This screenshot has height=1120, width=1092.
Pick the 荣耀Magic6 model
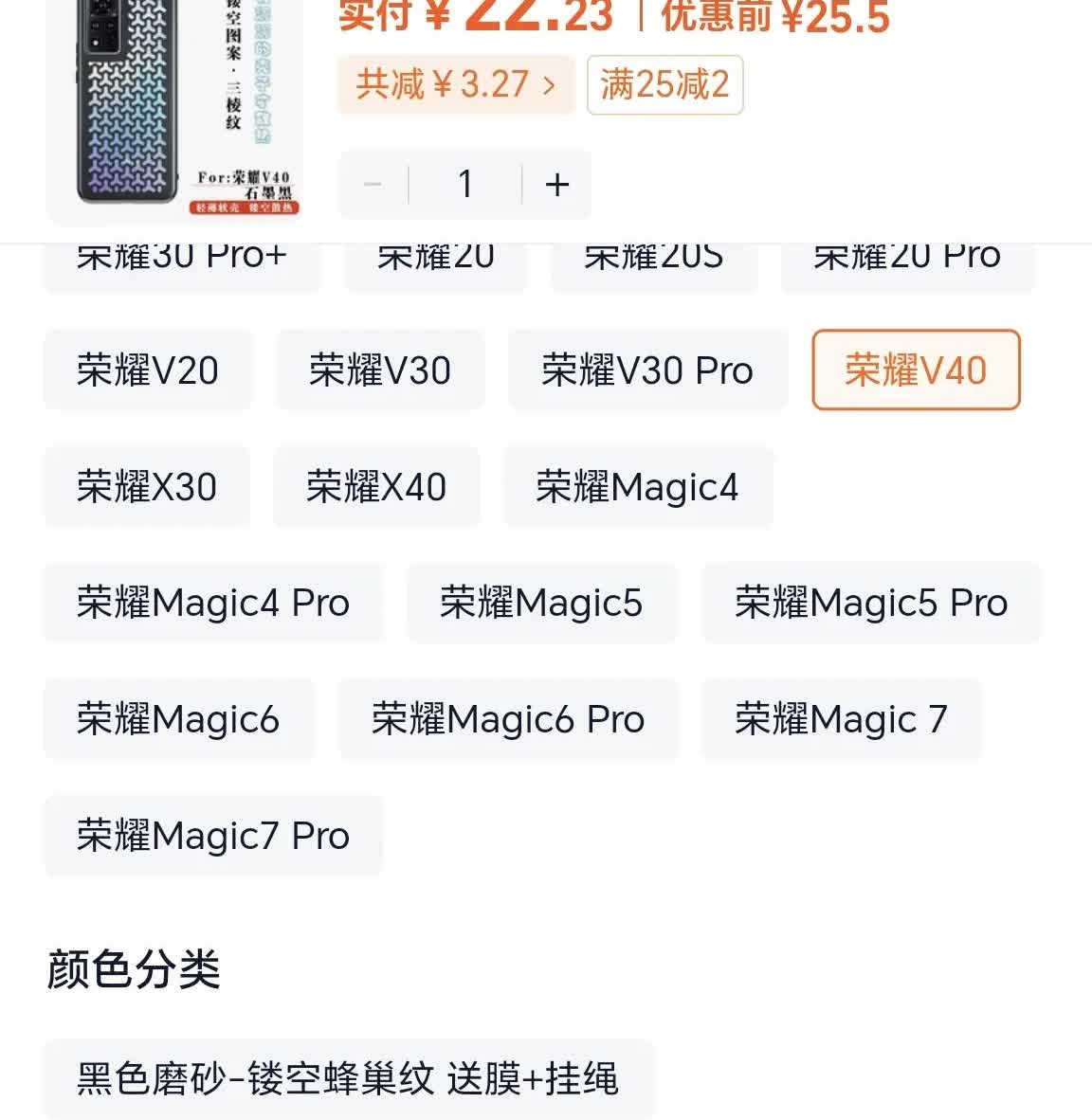point(178,719)
